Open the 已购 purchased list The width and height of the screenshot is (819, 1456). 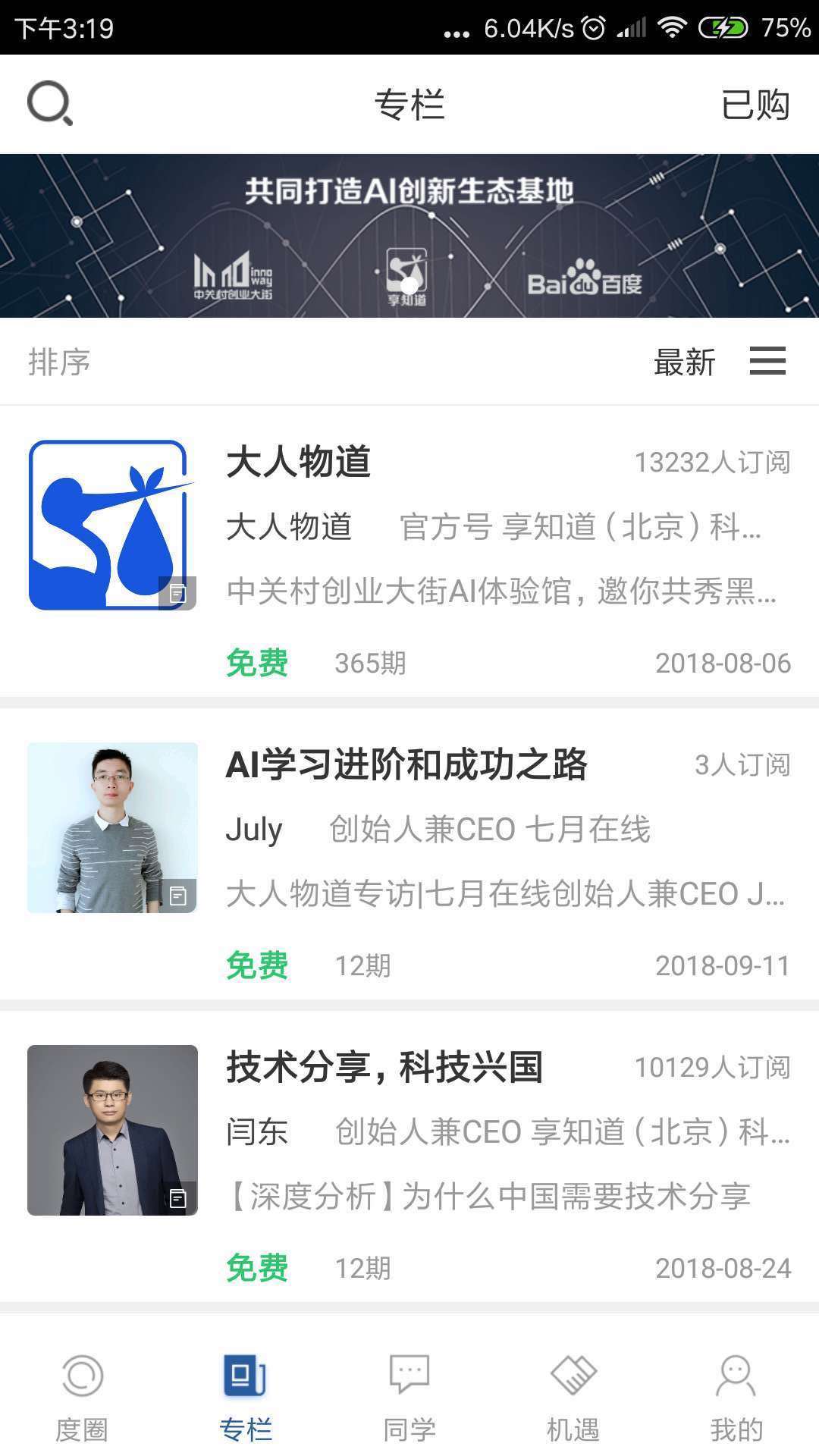(x=755, y=105)
